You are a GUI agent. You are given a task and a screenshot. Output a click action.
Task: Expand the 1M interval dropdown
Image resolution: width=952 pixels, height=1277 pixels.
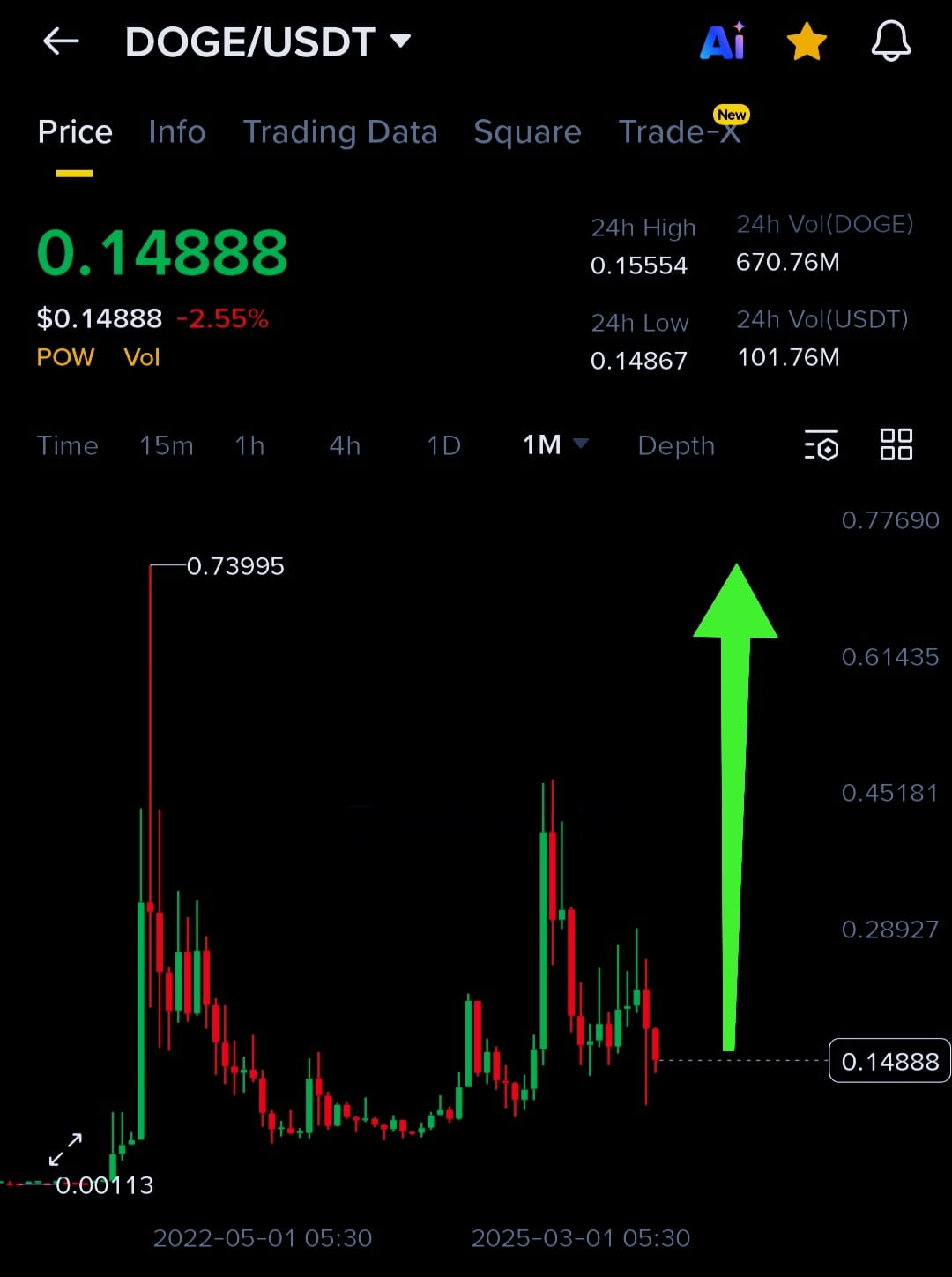click(x=554, y=444)
